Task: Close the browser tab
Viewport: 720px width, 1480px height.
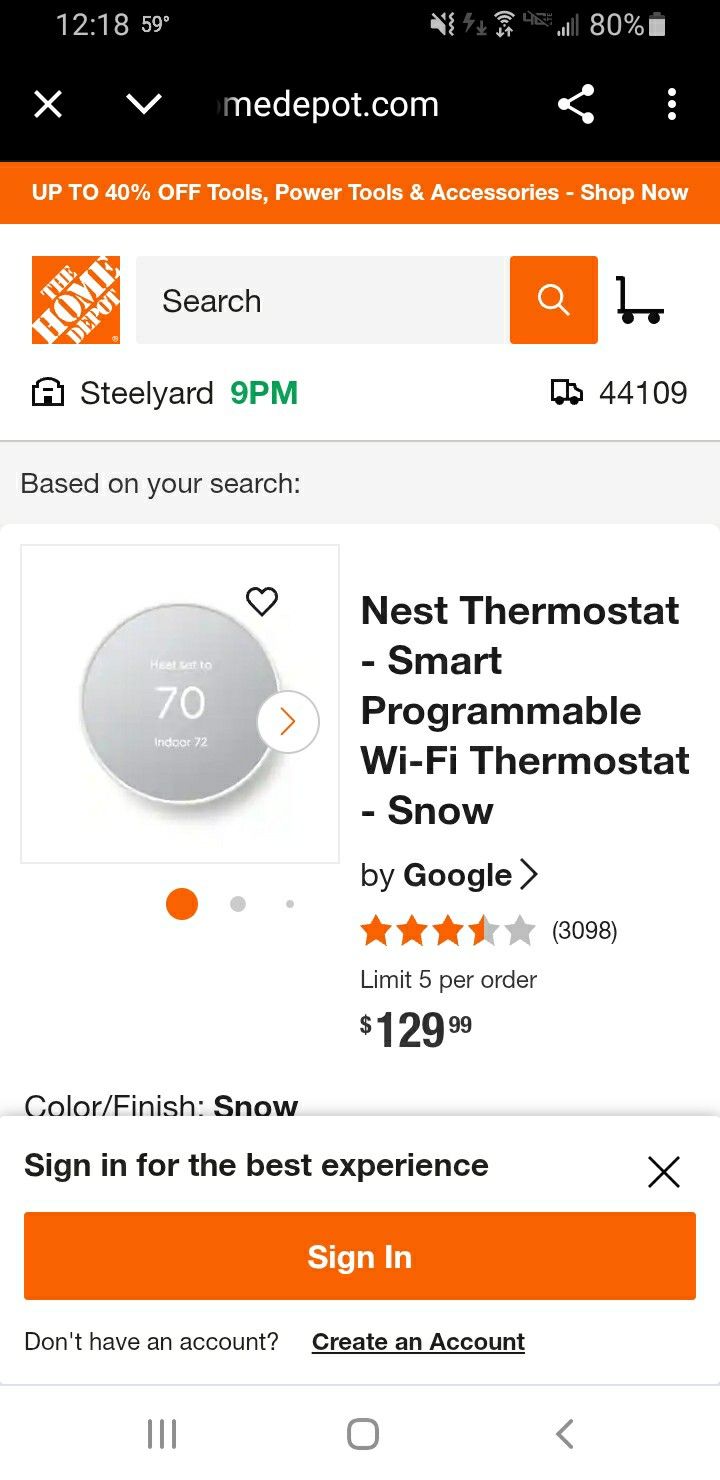Action: (x=48, y=104)
